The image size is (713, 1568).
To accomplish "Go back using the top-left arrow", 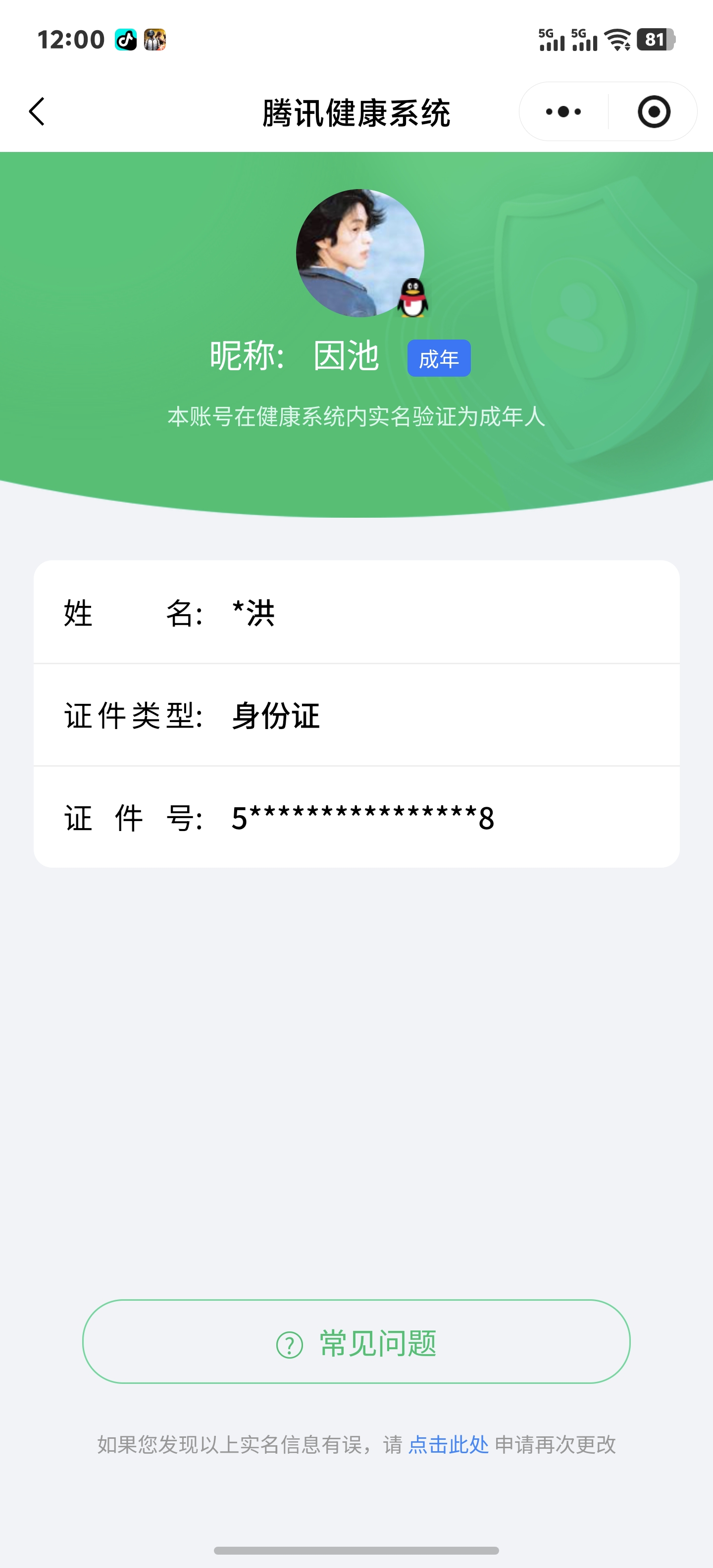I will pos(37,112).
